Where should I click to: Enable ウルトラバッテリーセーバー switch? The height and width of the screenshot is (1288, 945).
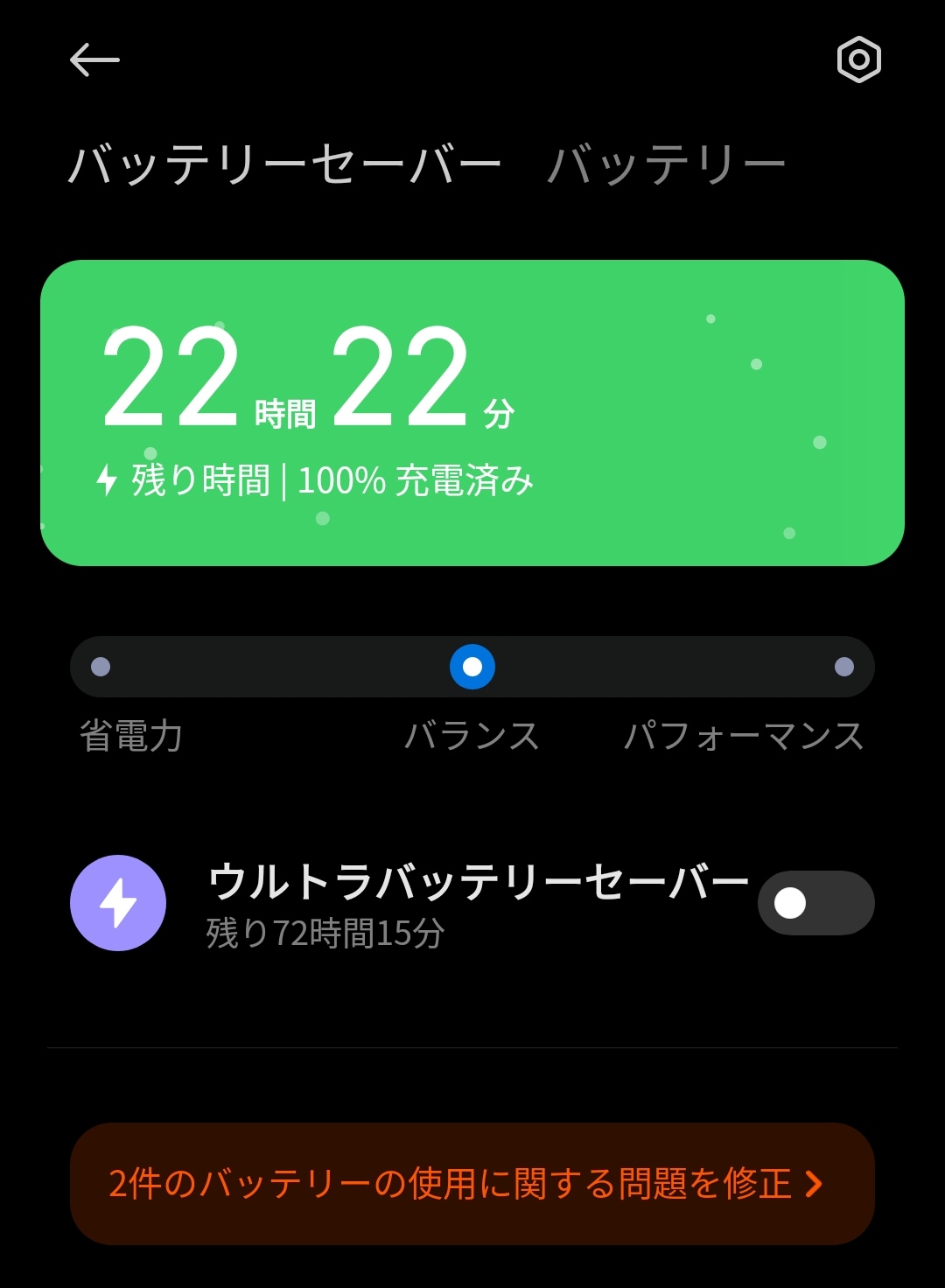[815, 903]
